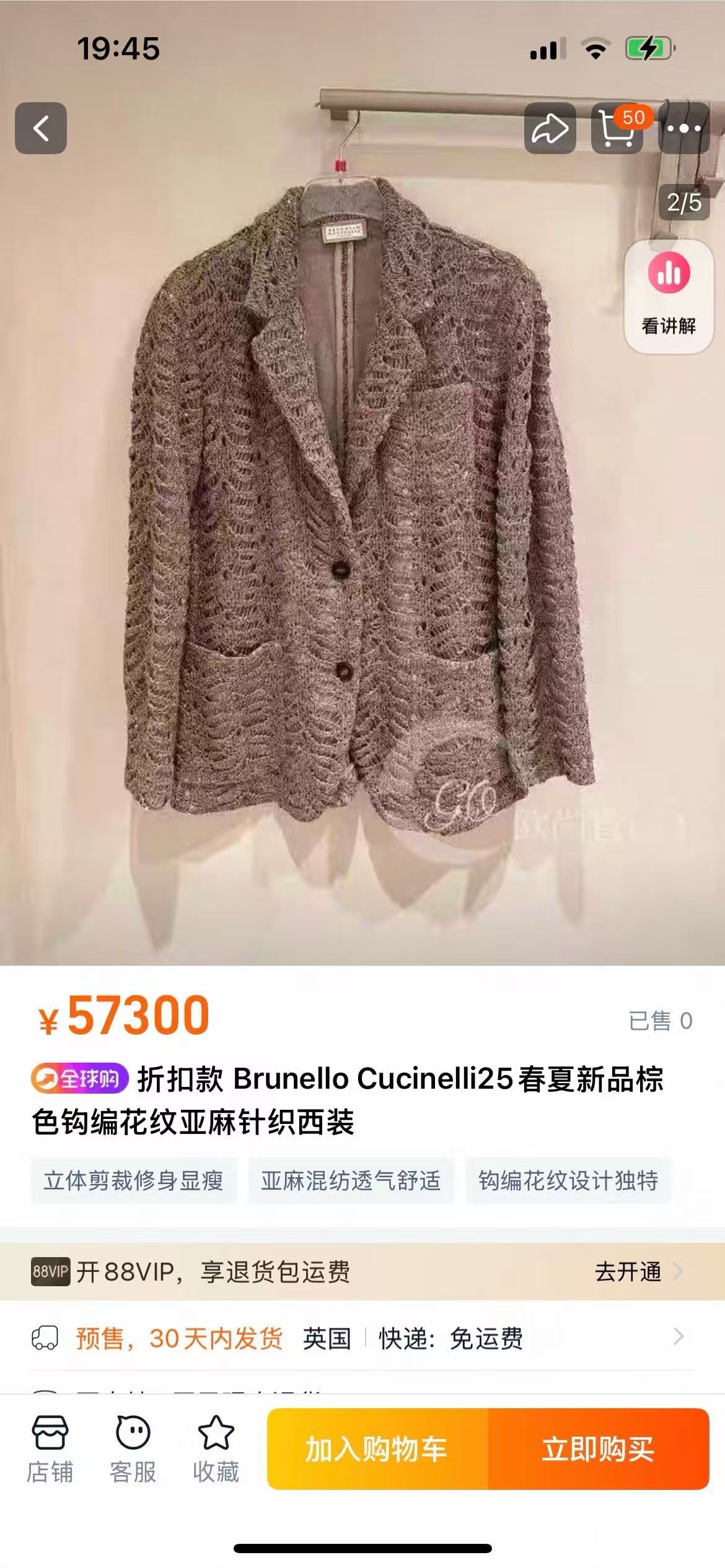Tap 加入购物车 to add to cart

[377, 1449]
